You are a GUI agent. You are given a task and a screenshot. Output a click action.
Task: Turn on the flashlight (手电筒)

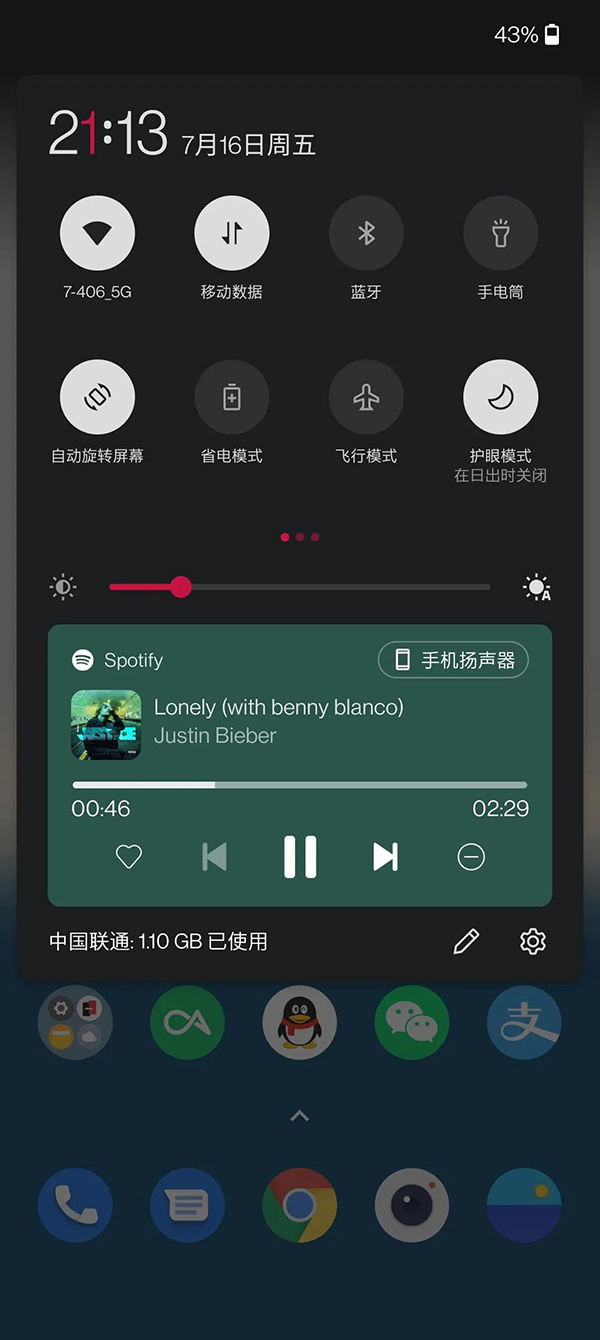(x=500, y=234)
